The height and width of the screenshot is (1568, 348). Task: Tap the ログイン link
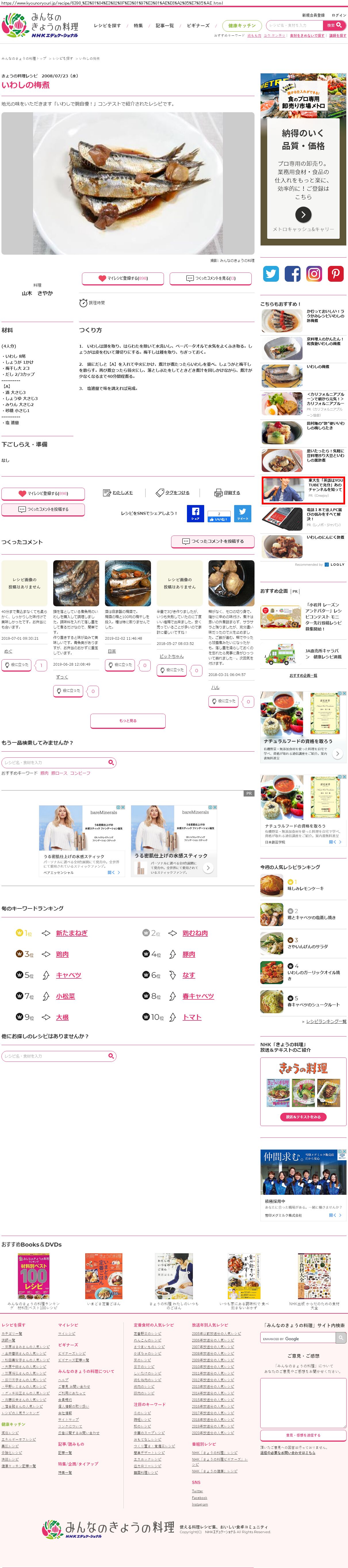pyautogui.click(x=339, y=15)
